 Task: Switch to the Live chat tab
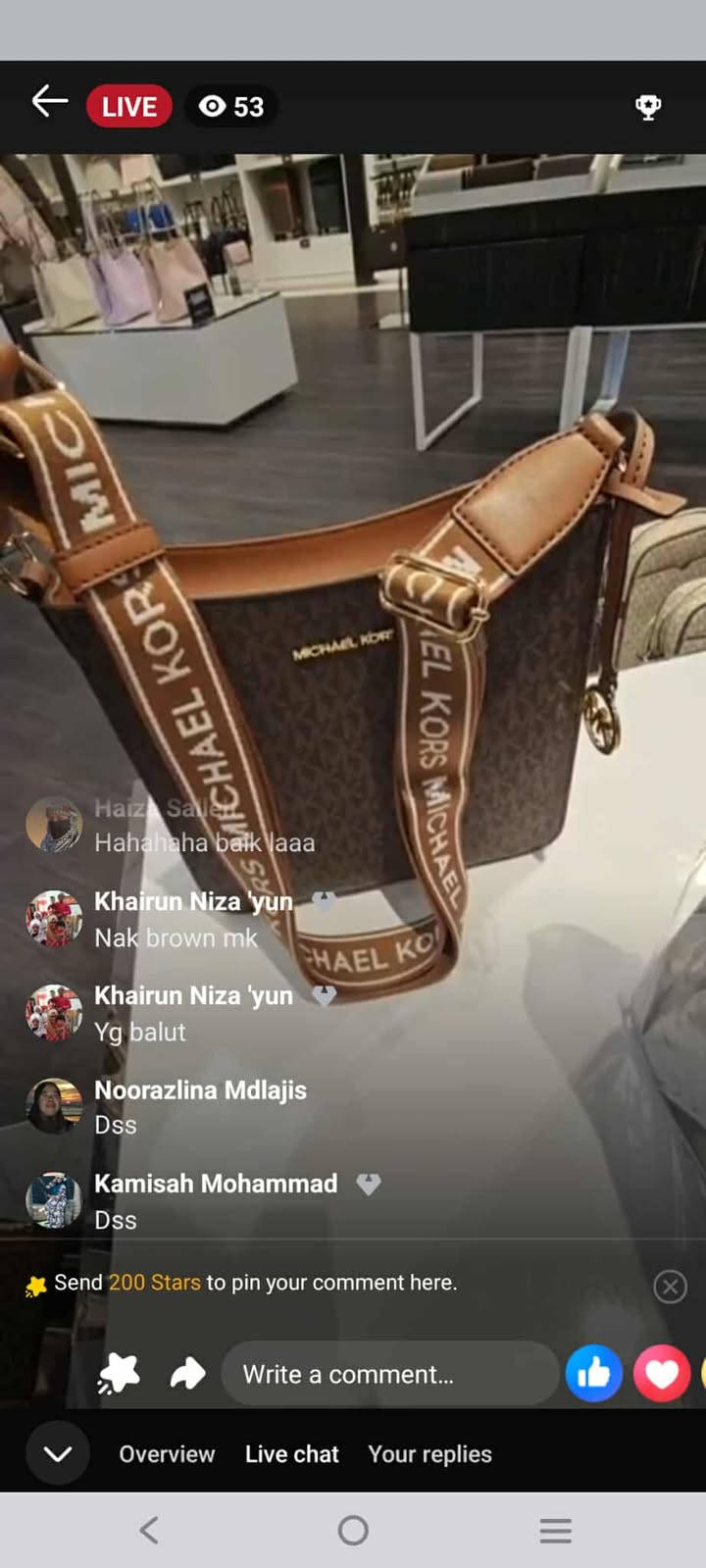(291, 1454)
